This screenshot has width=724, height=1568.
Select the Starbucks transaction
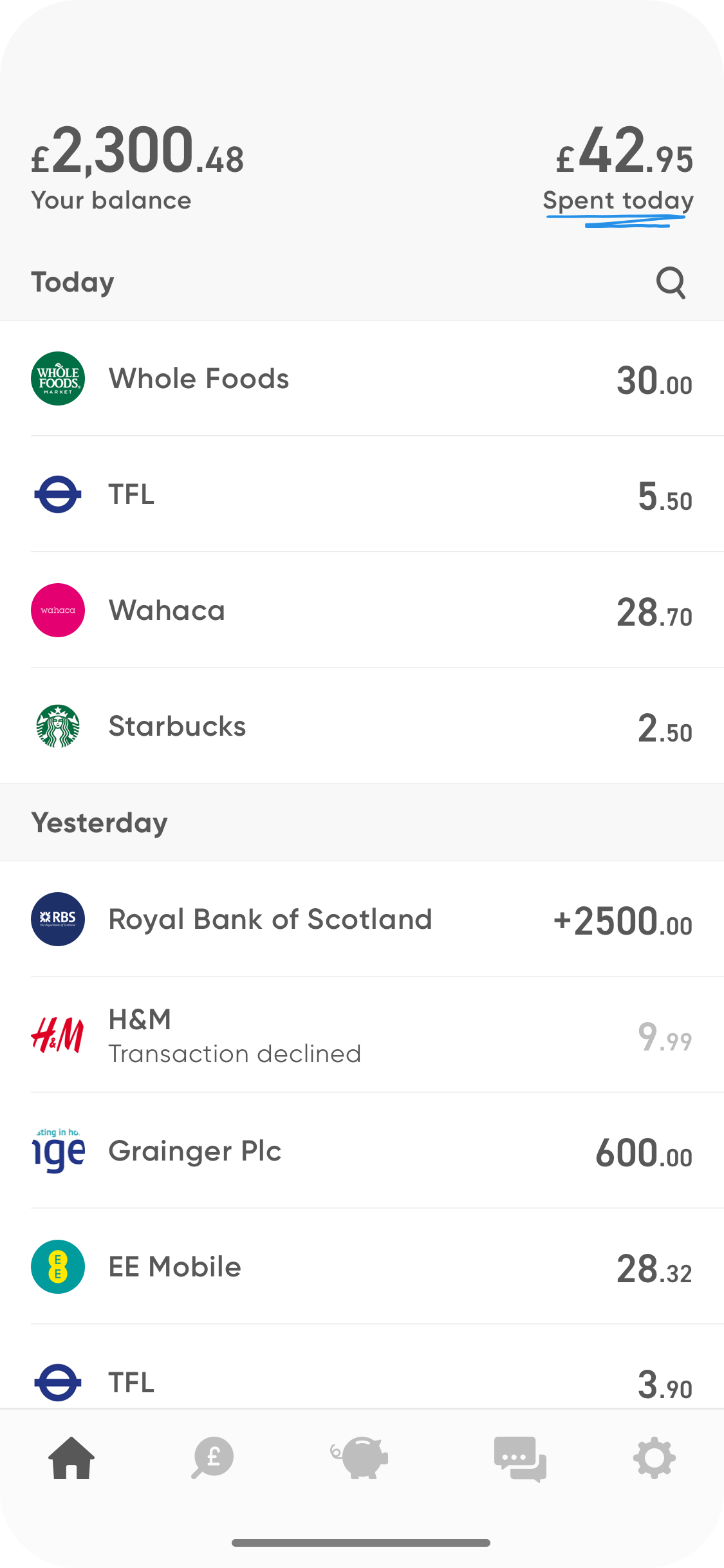pos(362,726)
